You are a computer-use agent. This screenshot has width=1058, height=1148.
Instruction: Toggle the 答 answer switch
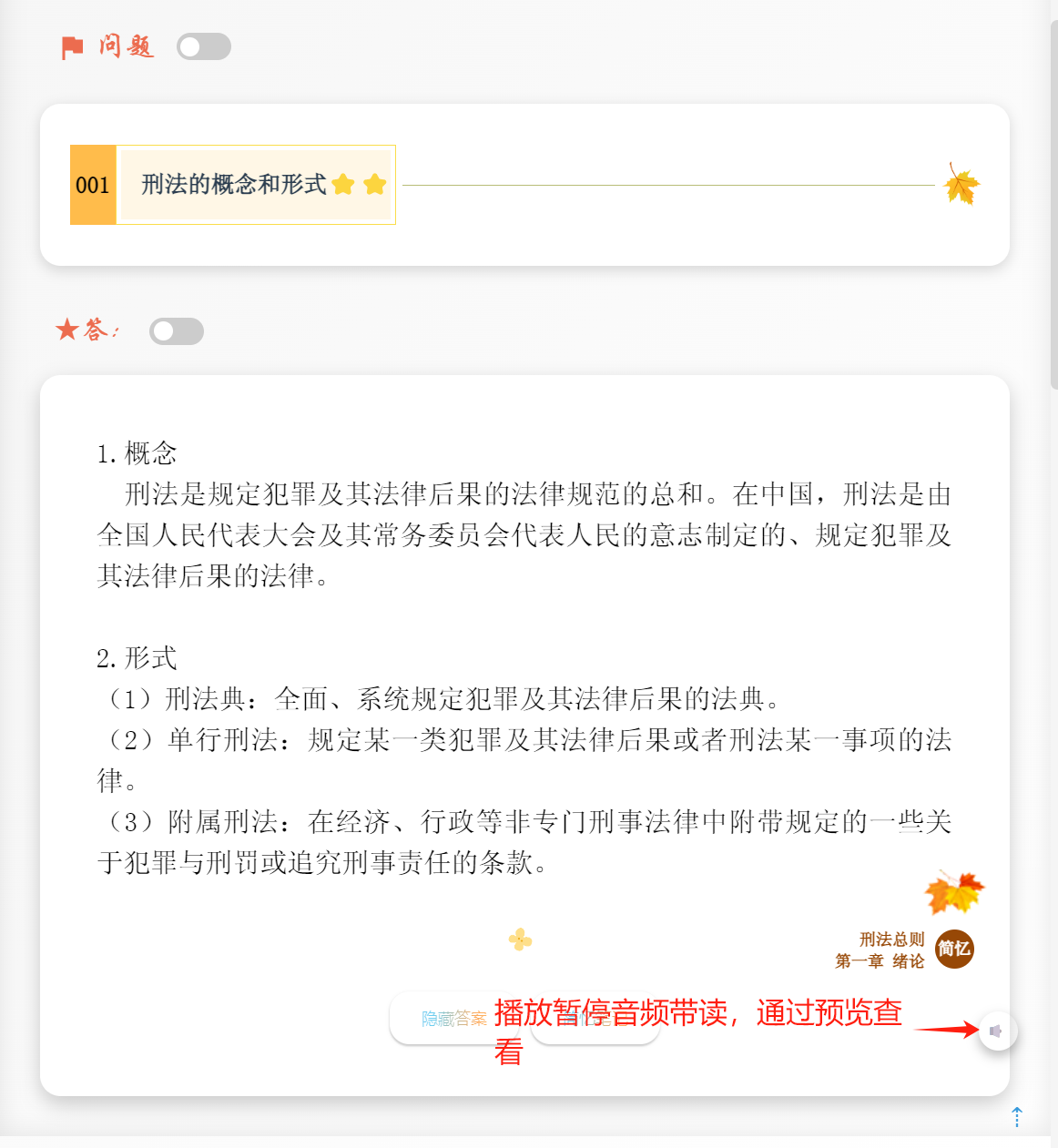[176, 331]
